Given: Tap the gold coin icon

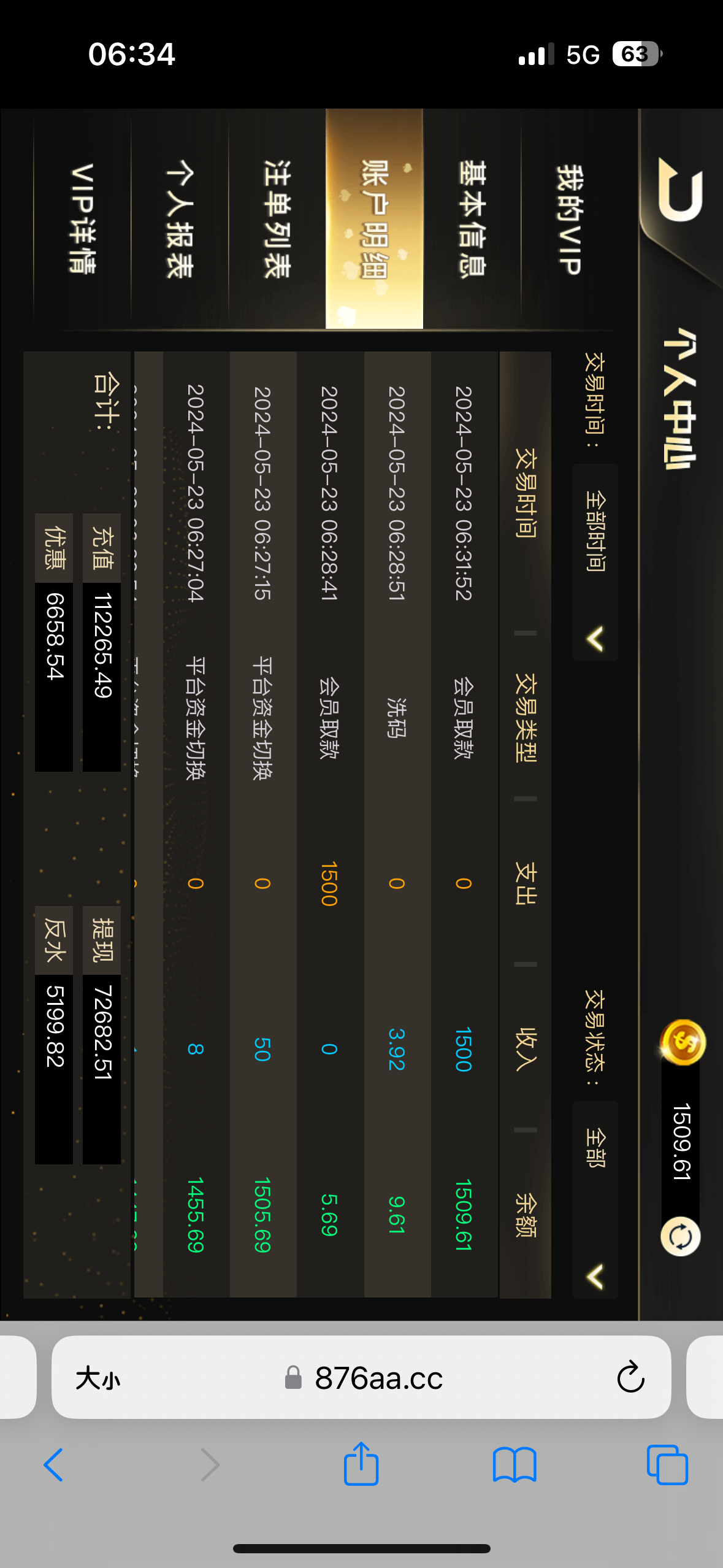Looking at the screenshot, I should coord(683,1042).
